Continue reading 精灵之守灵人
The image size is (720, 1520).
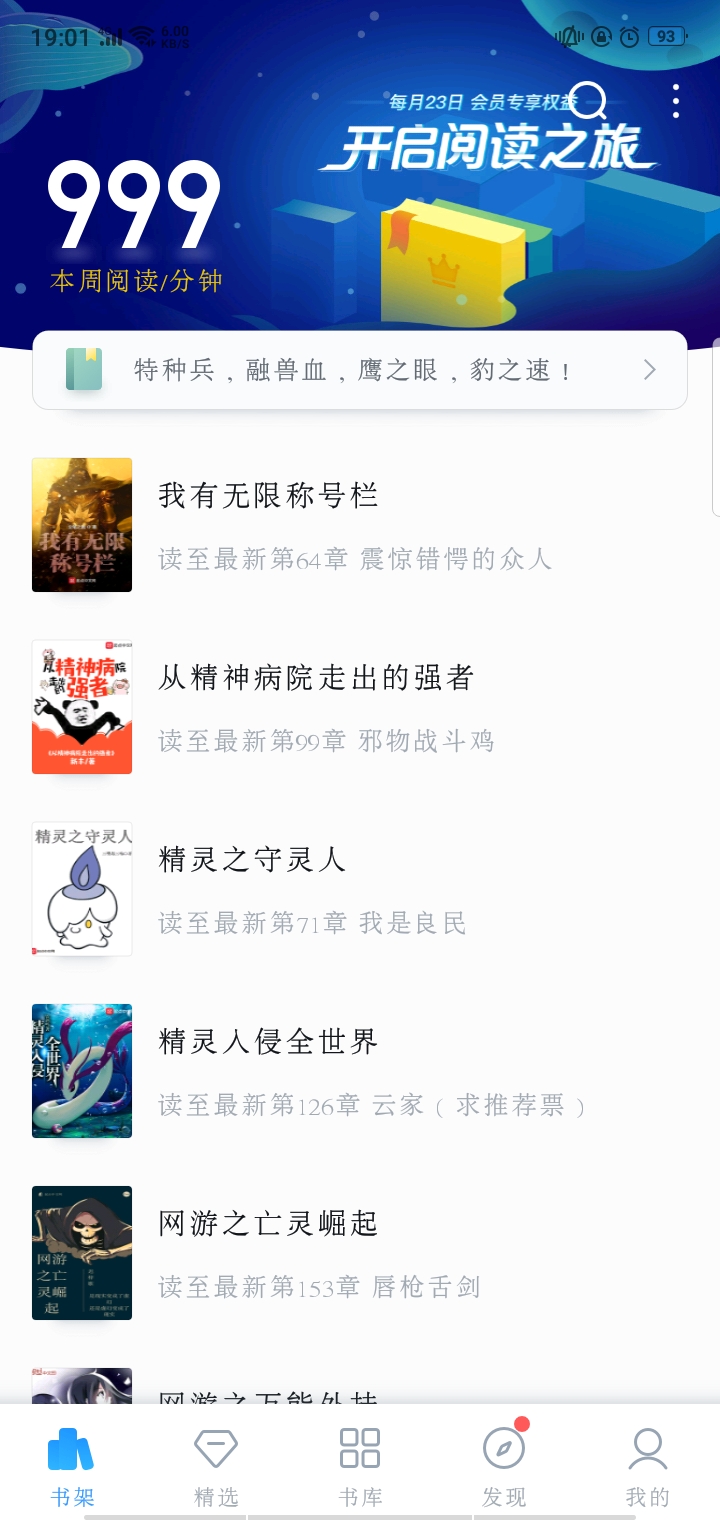click(252, 860)
